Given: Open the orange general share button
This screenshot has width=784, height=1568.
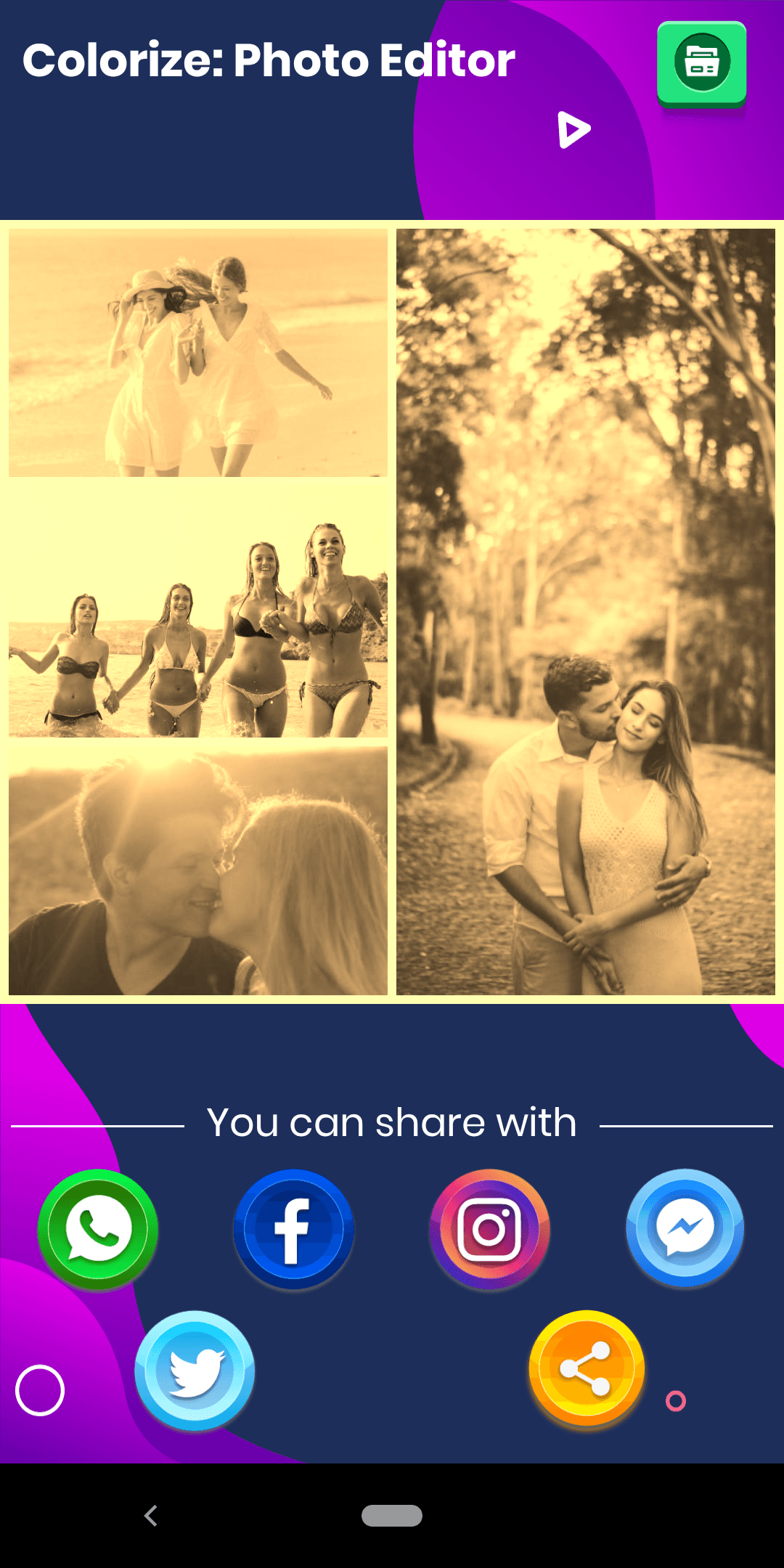Looking at the screenshot, I should pos(587,1368).
